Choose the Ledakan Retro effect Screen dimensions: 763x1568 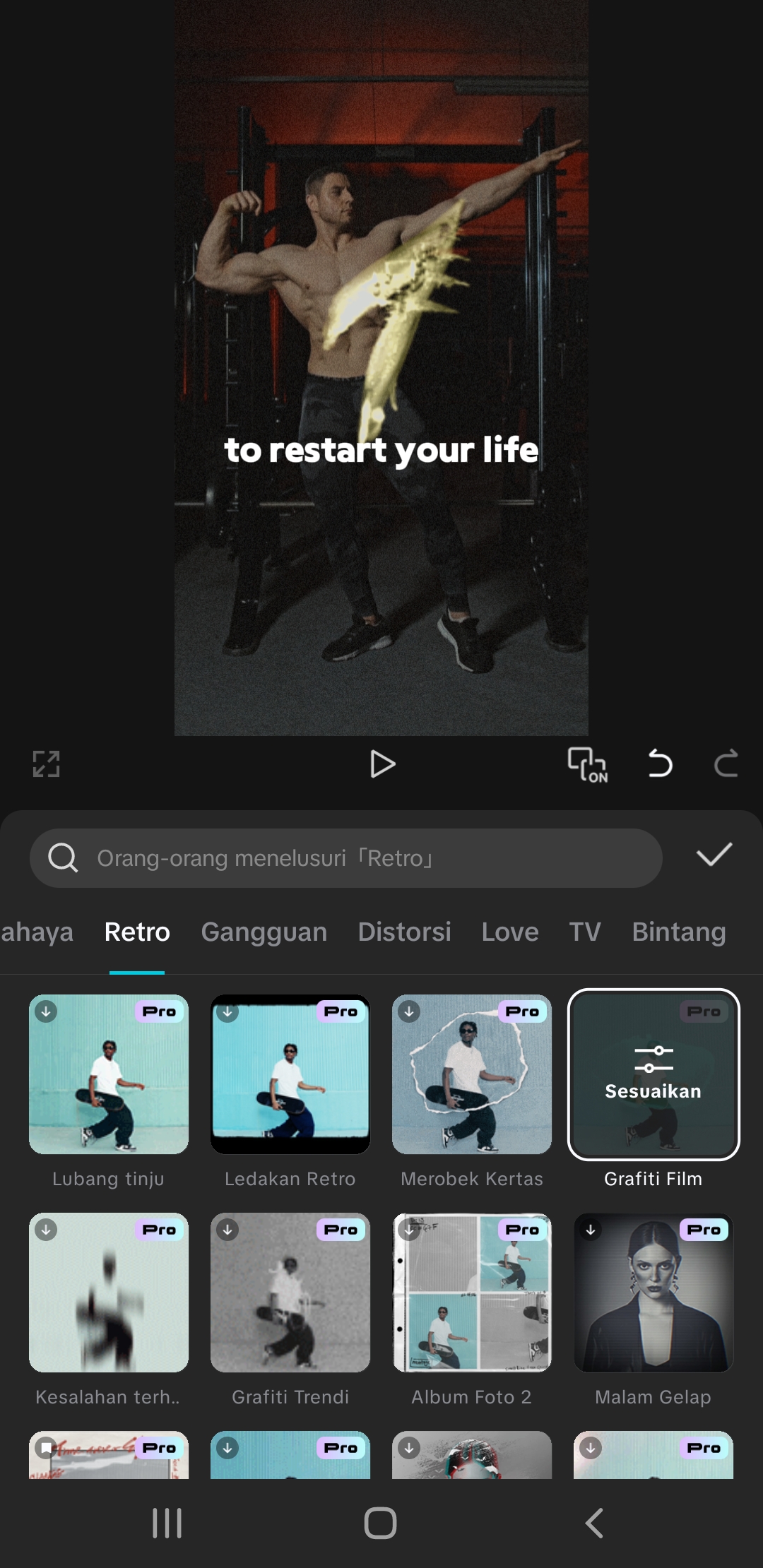point(290,1074)
